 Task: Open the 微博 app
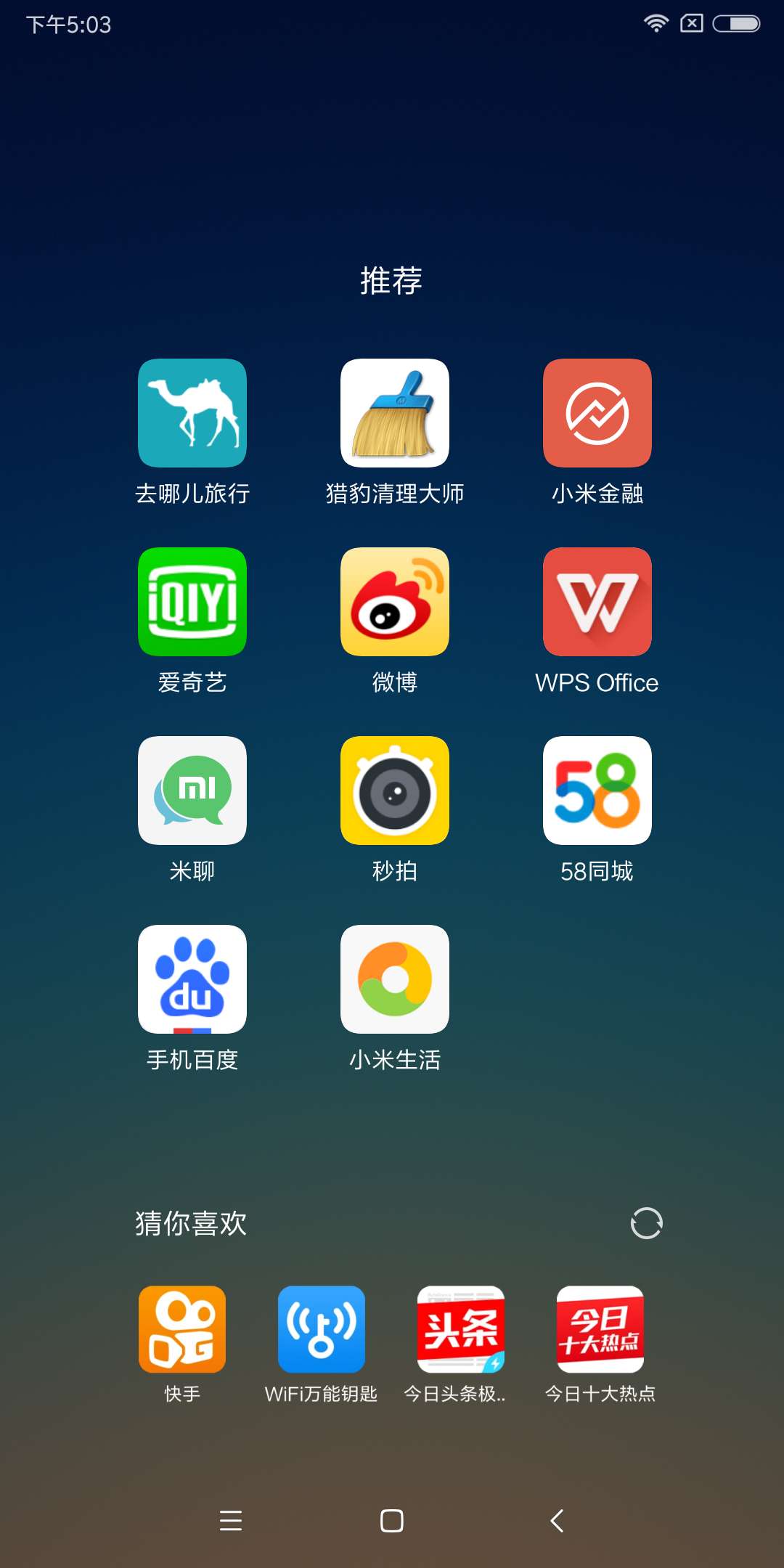[395, 602]
